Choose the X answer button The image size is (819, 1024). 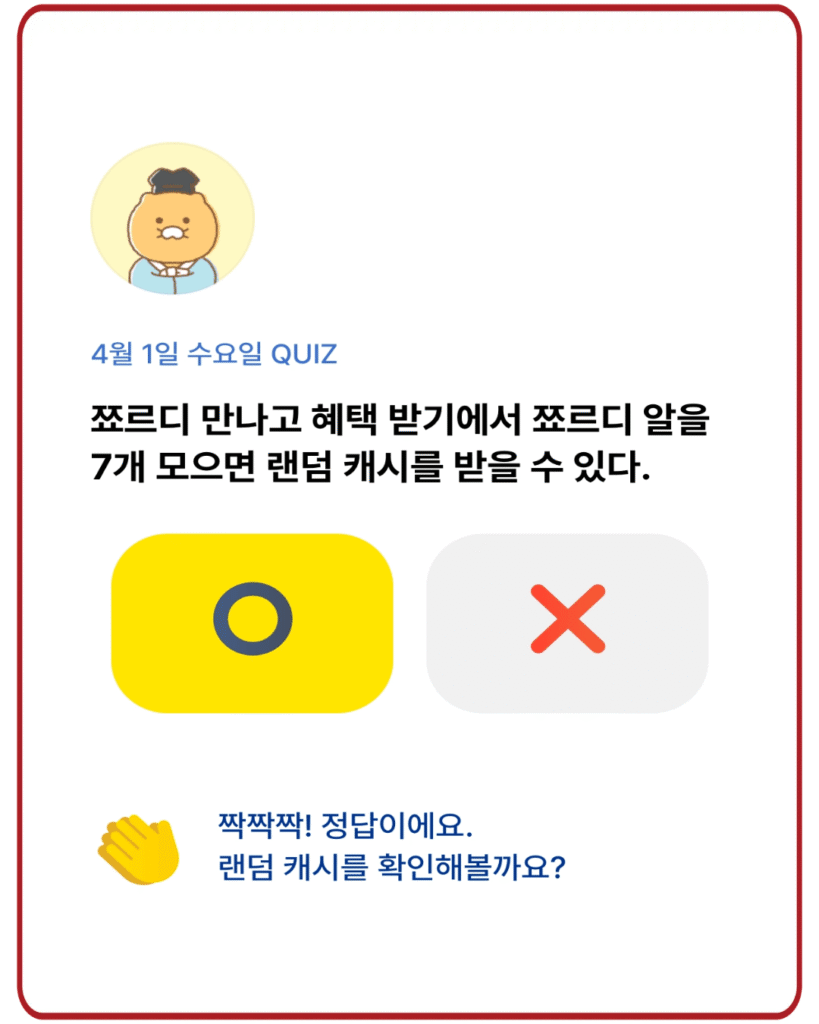coord(567,623)
